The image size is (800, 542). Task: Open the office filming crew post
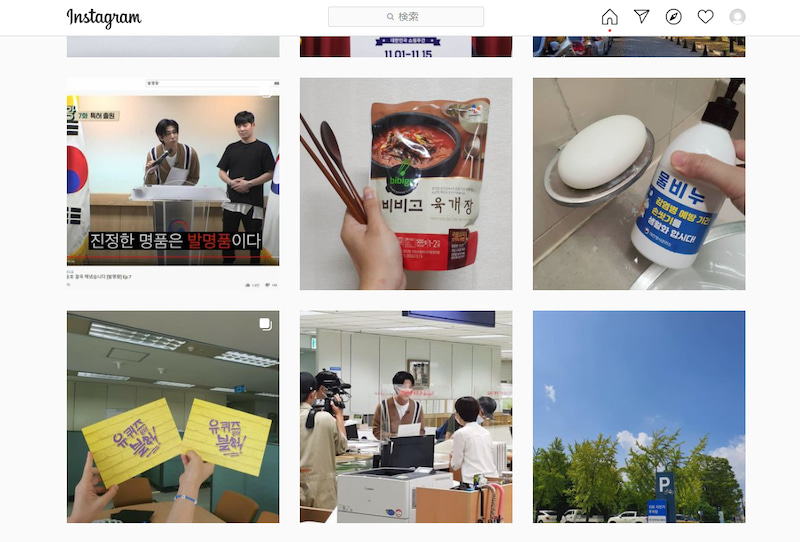(x=406, y=417)
